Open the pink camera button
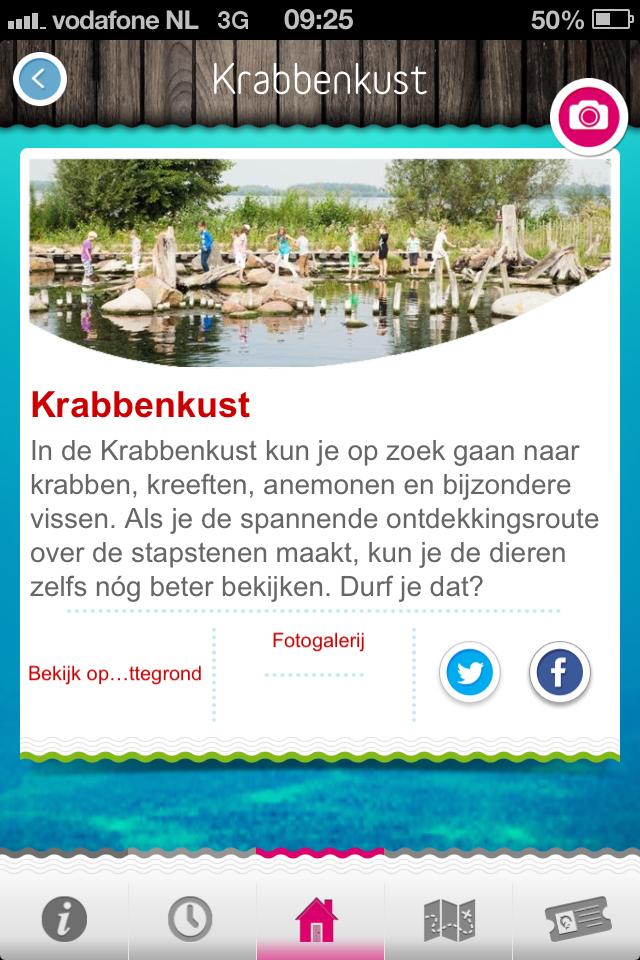This screenshot has width=640, height=960. tap(588, 117)
